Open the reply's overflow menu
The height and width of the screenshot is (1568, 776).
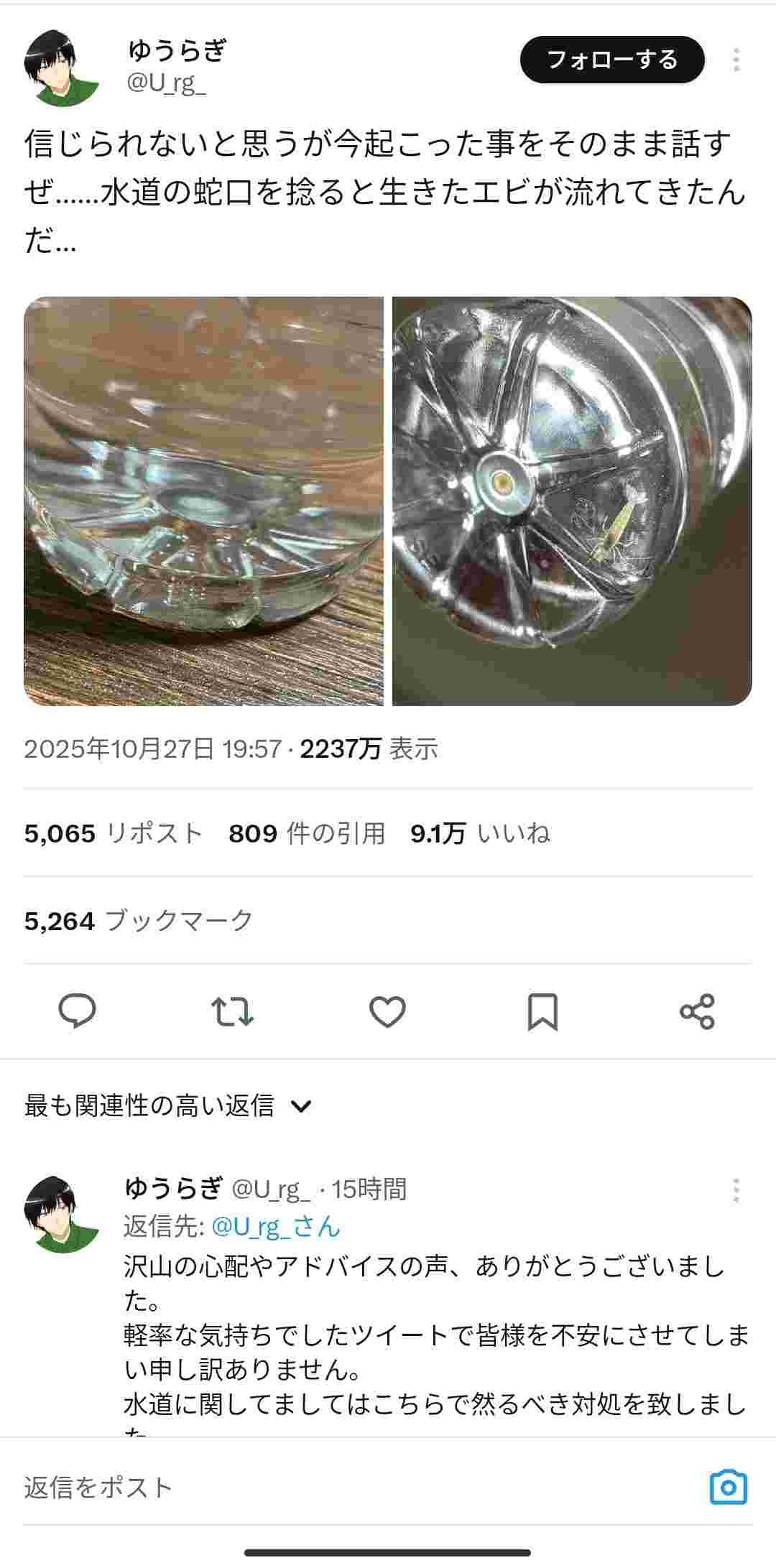pos(736,1190)
